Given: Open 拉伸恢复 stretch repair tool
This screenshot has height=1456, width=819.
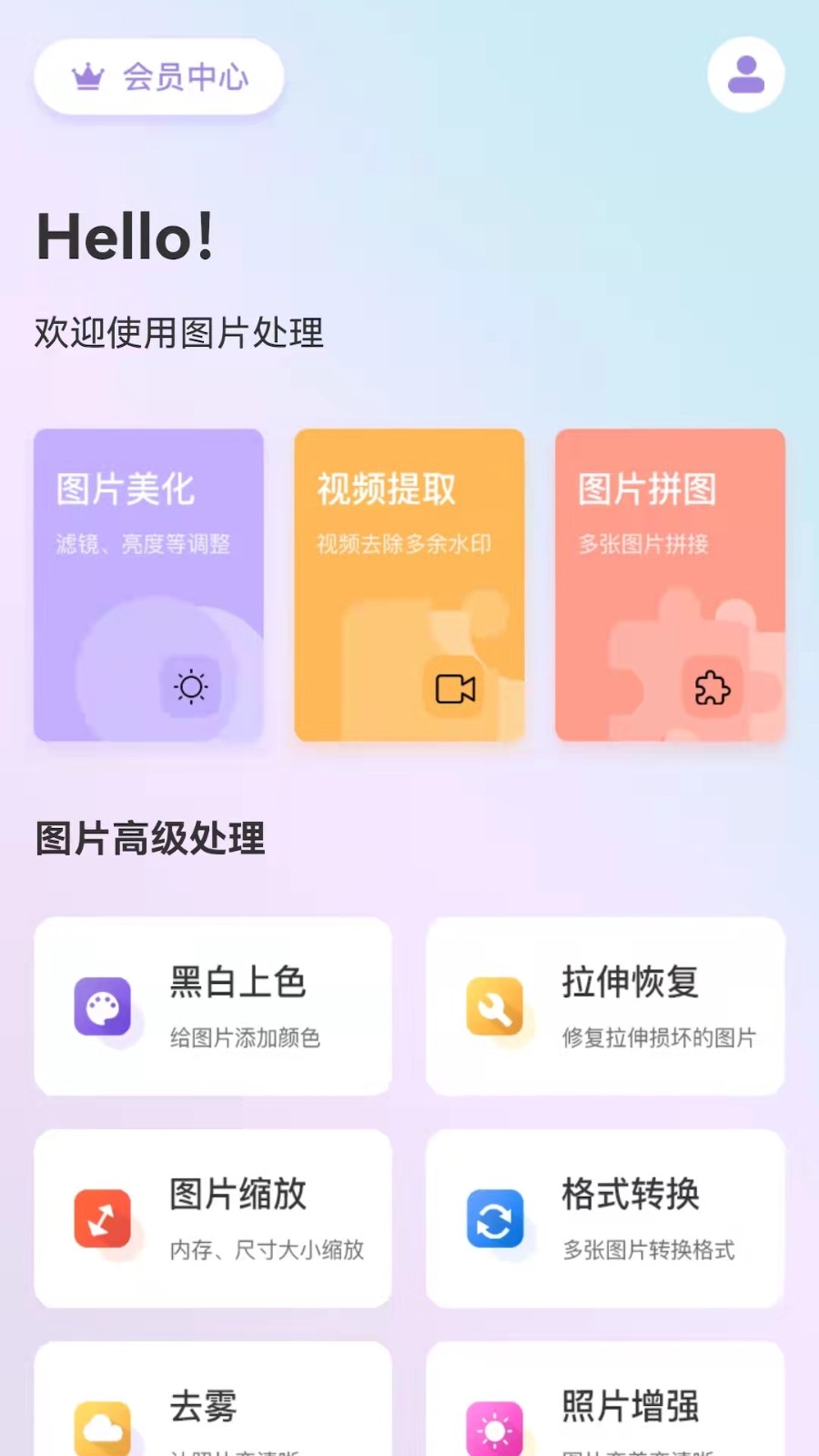Looking at the screenshot, I should pyautogui.click(x=605, y=1007).
